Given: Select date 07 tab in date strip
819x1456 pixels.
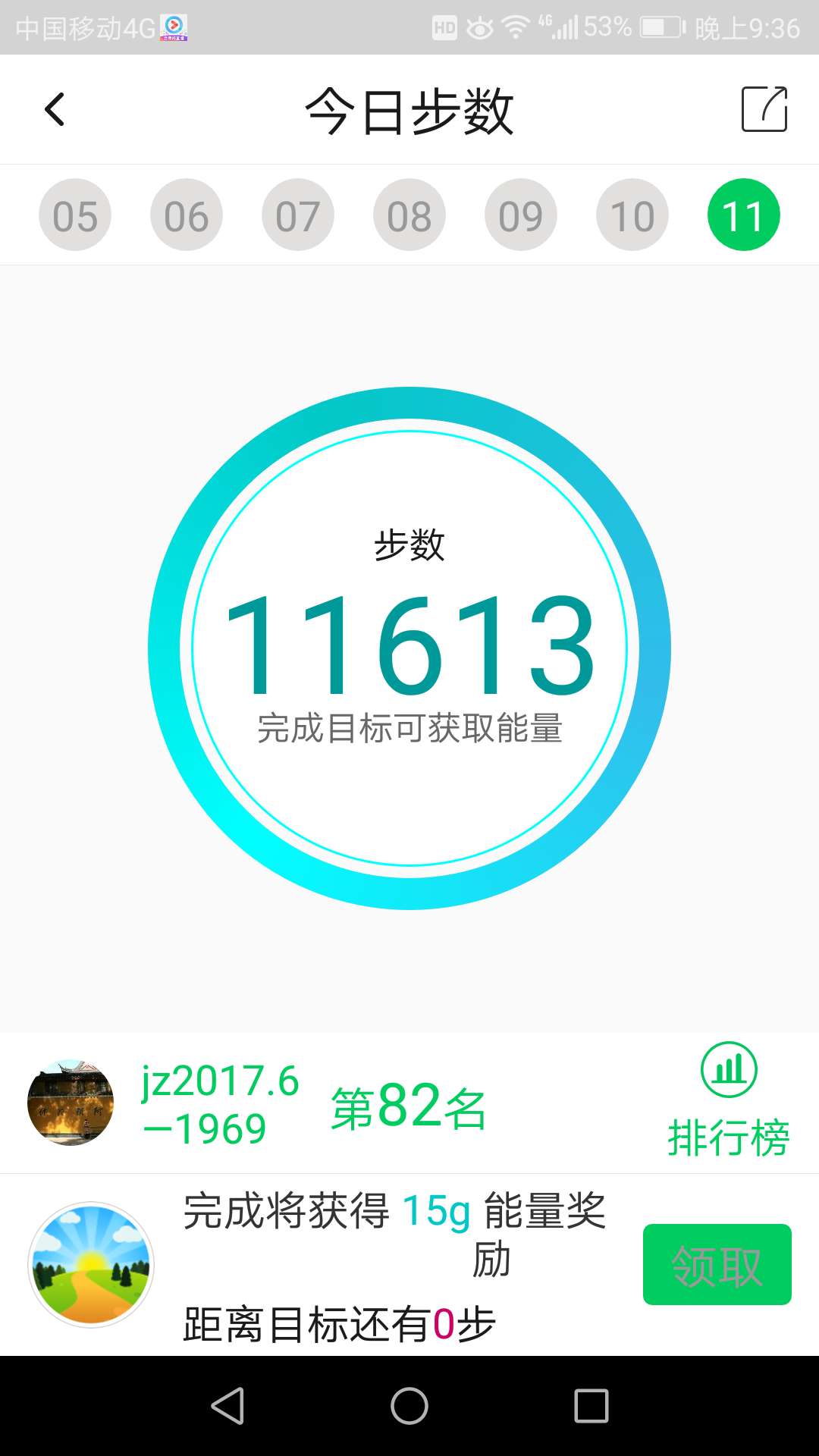Looking at the screenshot, I should [297, 214].
